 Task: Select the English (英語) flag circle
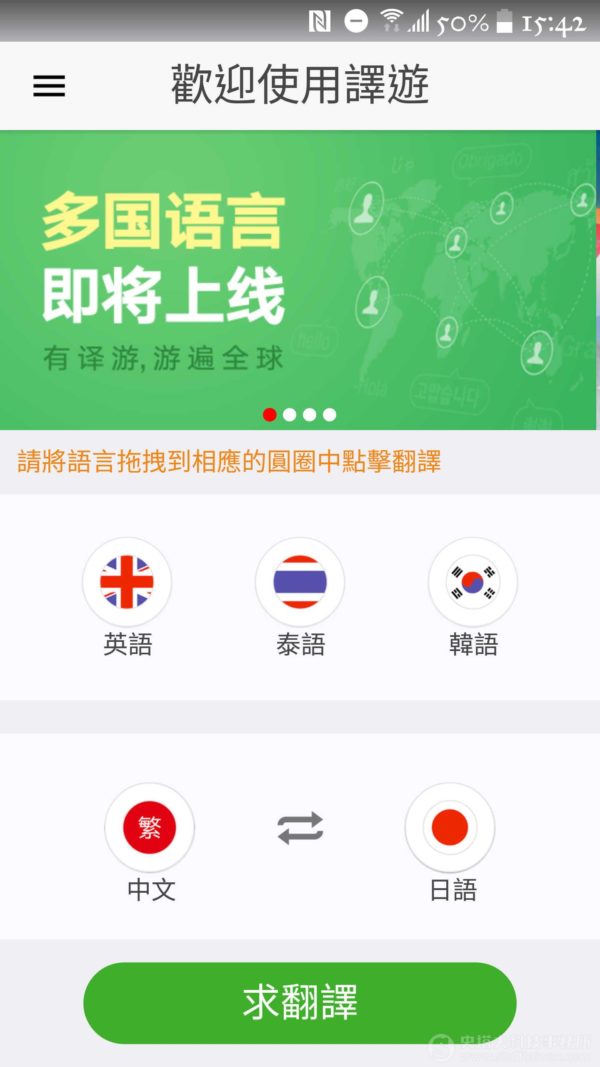click(127, 582)
